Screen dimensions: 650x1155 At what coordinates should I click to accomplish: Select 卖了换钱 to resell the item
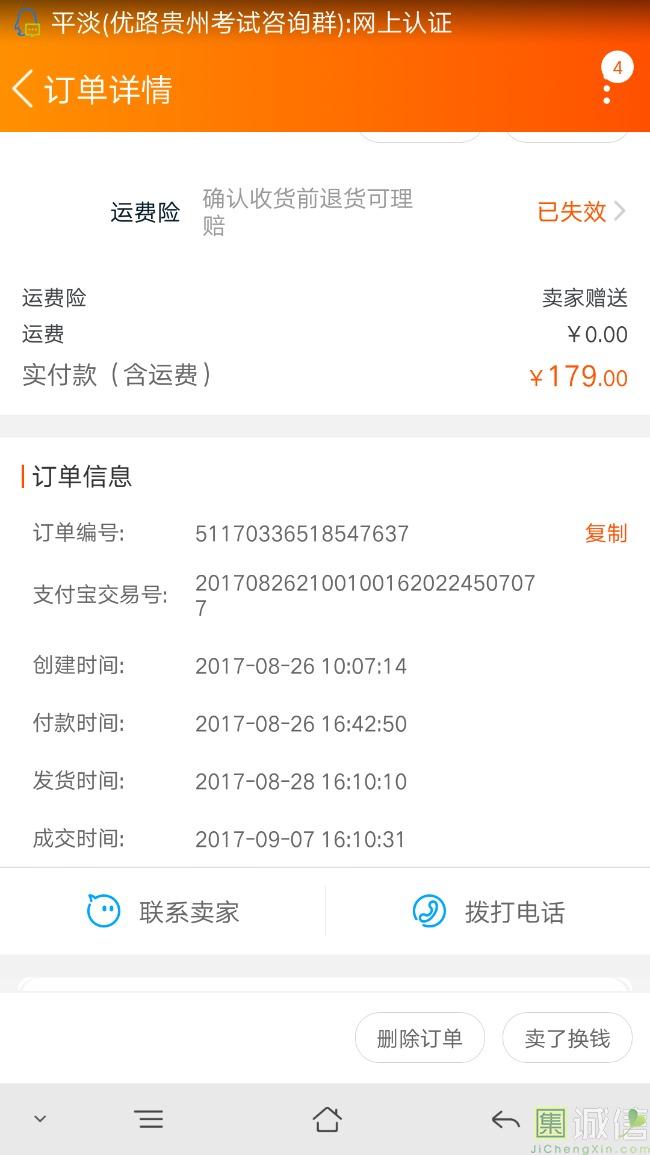point(567,1039)
